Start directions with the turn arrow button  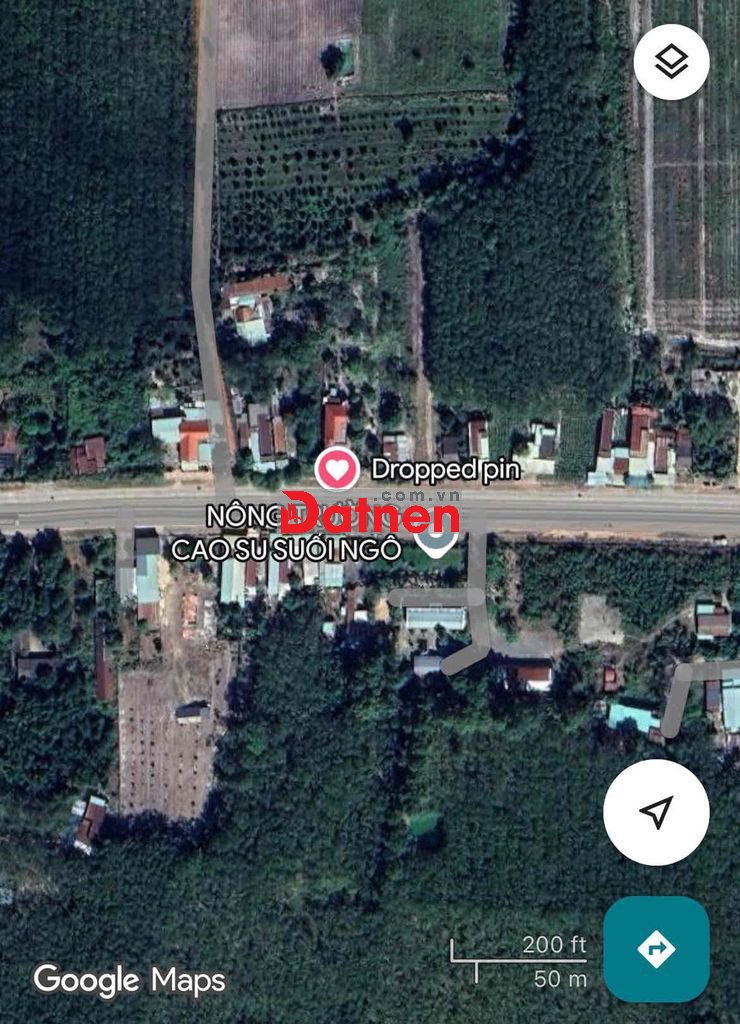[656, 948]
